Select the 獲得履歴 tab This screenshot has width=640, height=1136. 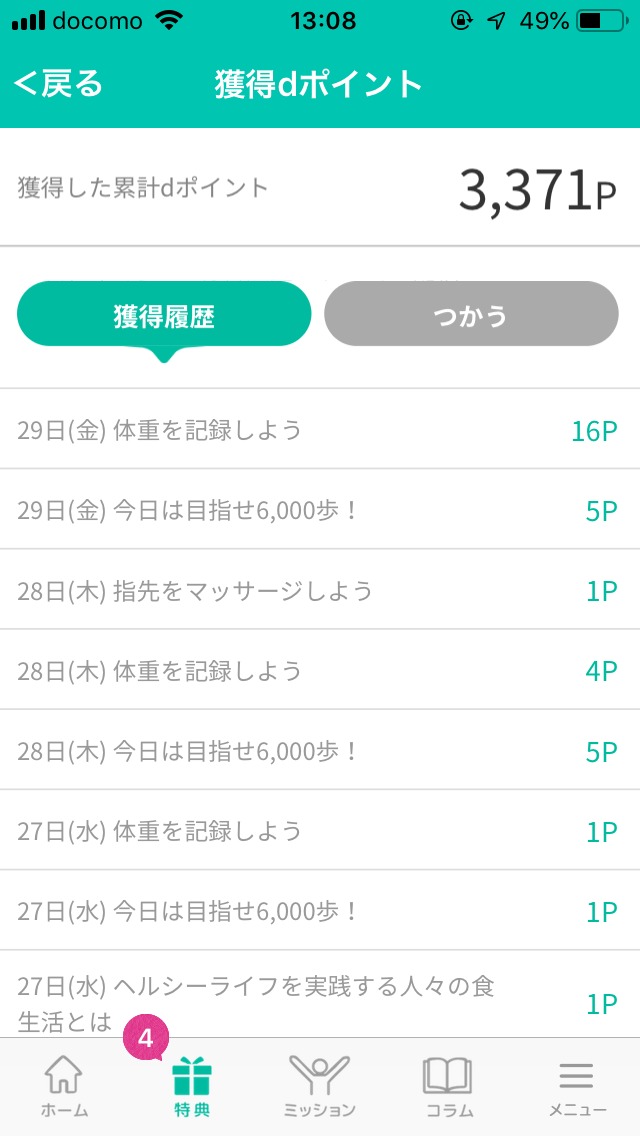pos(164,315)
